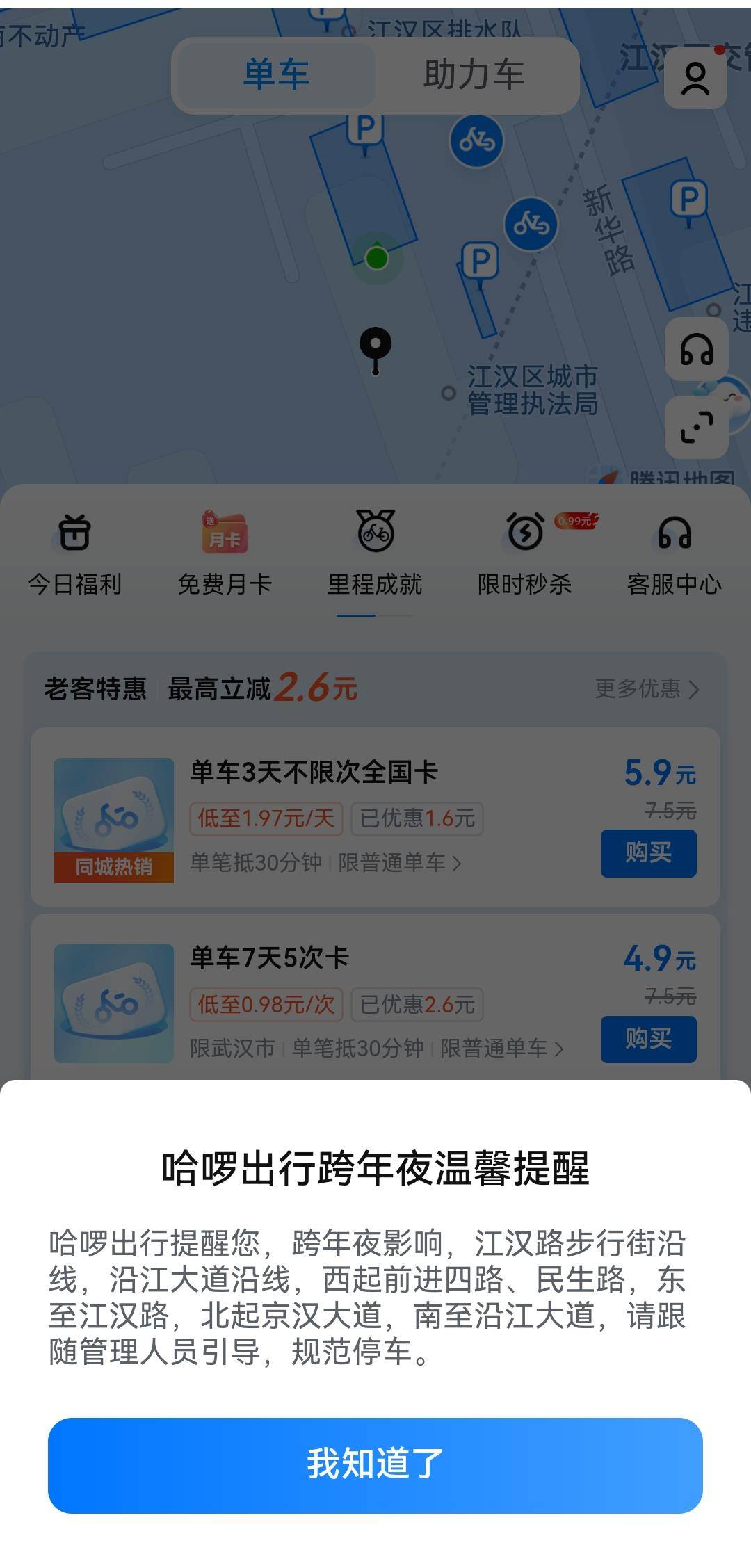751x1568 pixels.
Task: Buy the 单车7天5次卡
Action: (x=648, y=1039)
